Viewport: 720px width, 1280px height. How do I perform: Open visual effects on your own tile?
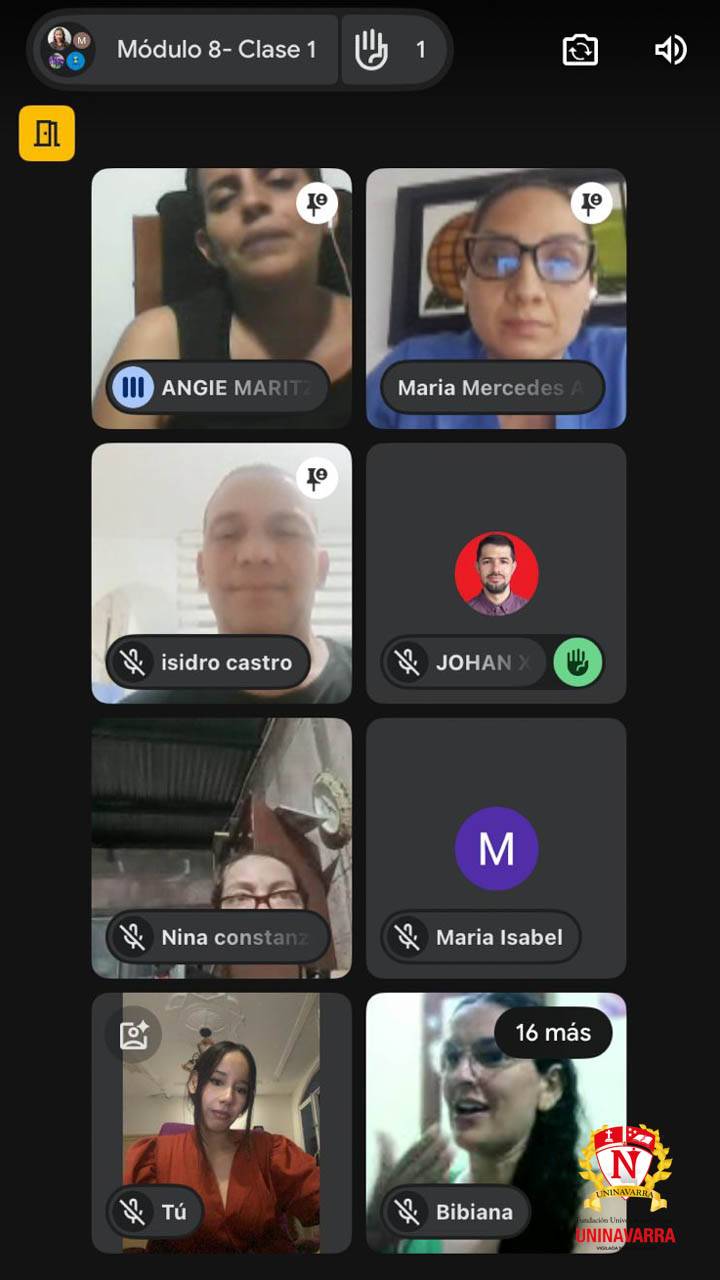click(x=134, y=1034)
